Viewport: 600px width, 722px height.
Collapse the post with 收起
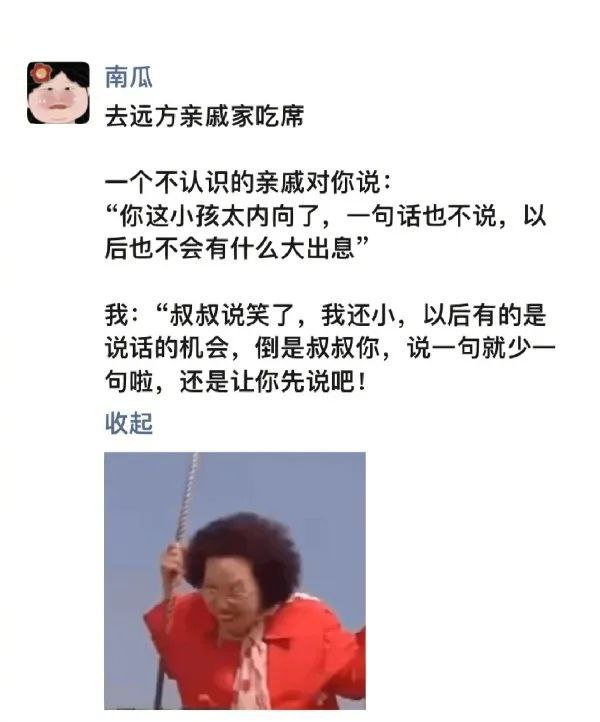[128, 423]
